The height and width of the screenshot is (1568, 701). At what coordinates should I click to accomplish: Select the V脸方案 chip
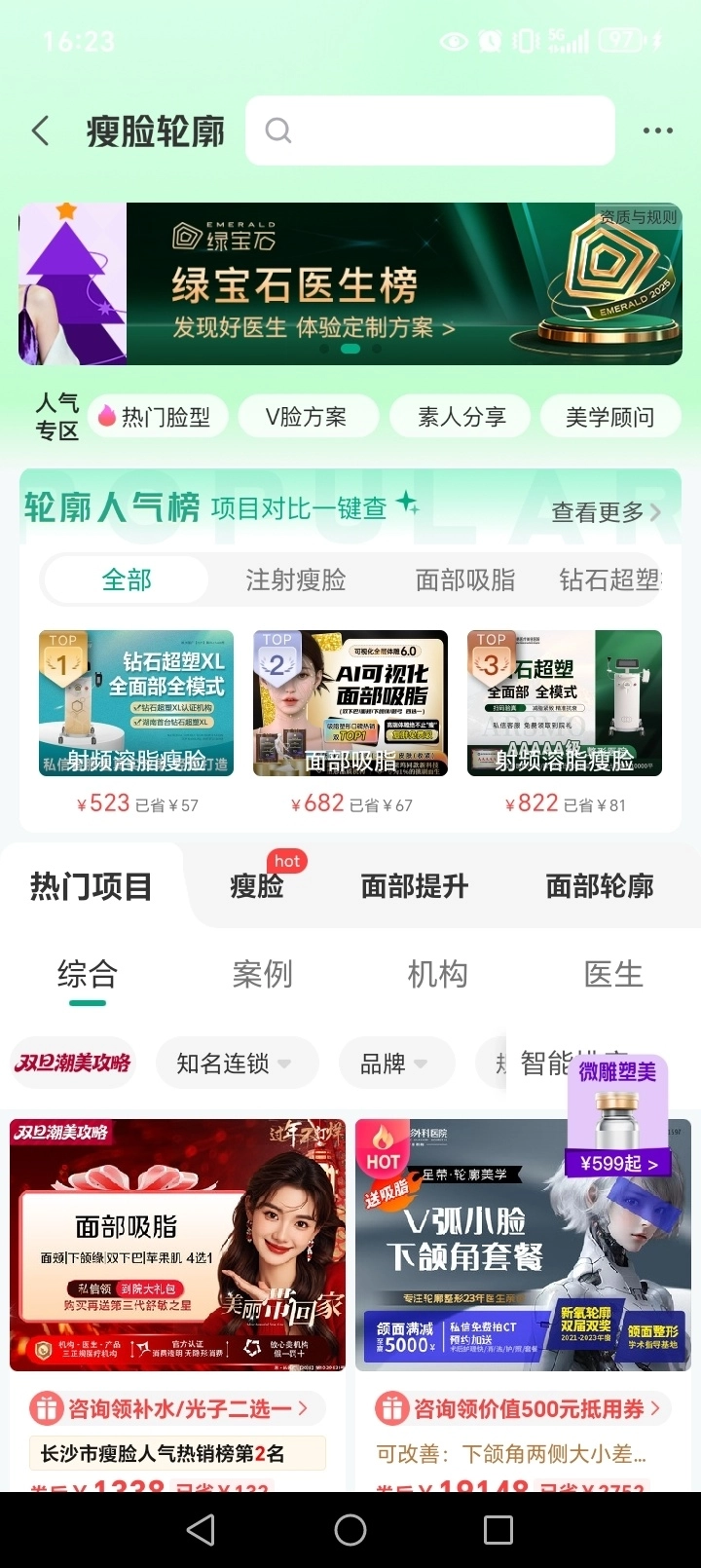tap(307, 417)
